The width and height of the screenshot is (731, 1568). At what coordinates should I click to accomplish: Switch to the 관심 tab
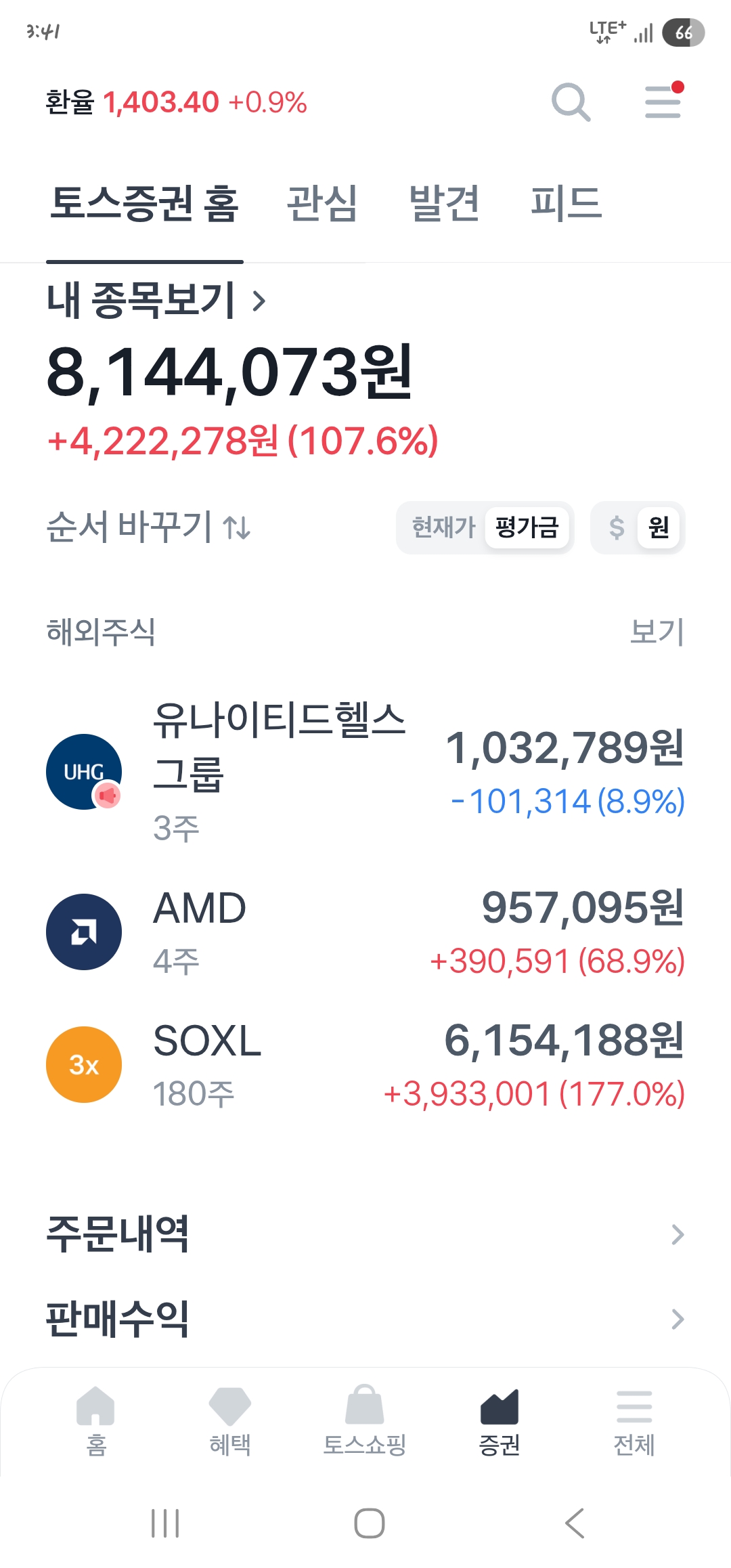(x=322, y=204)
